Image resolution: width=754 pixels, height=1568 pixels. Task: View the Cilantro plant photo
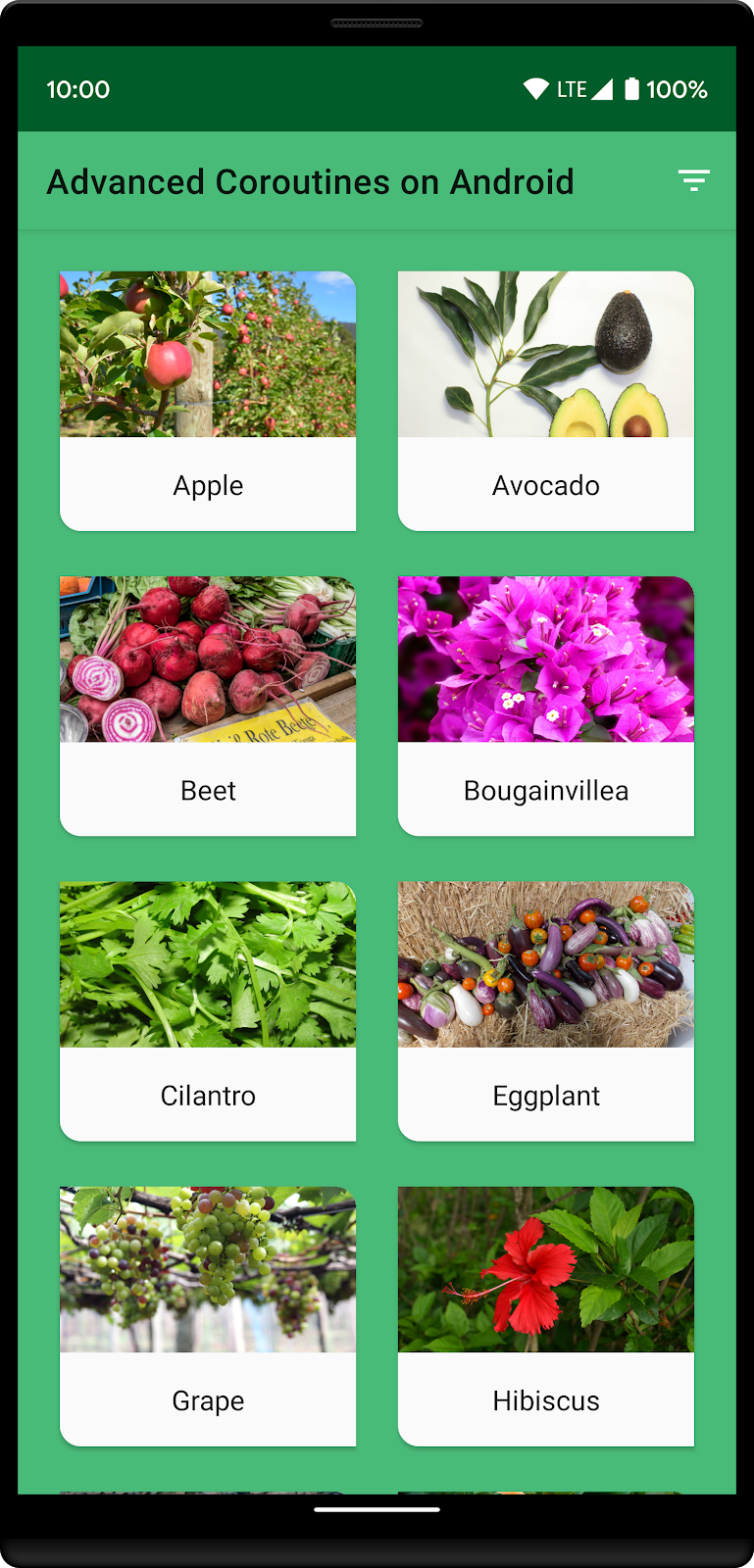click(207, 963)
